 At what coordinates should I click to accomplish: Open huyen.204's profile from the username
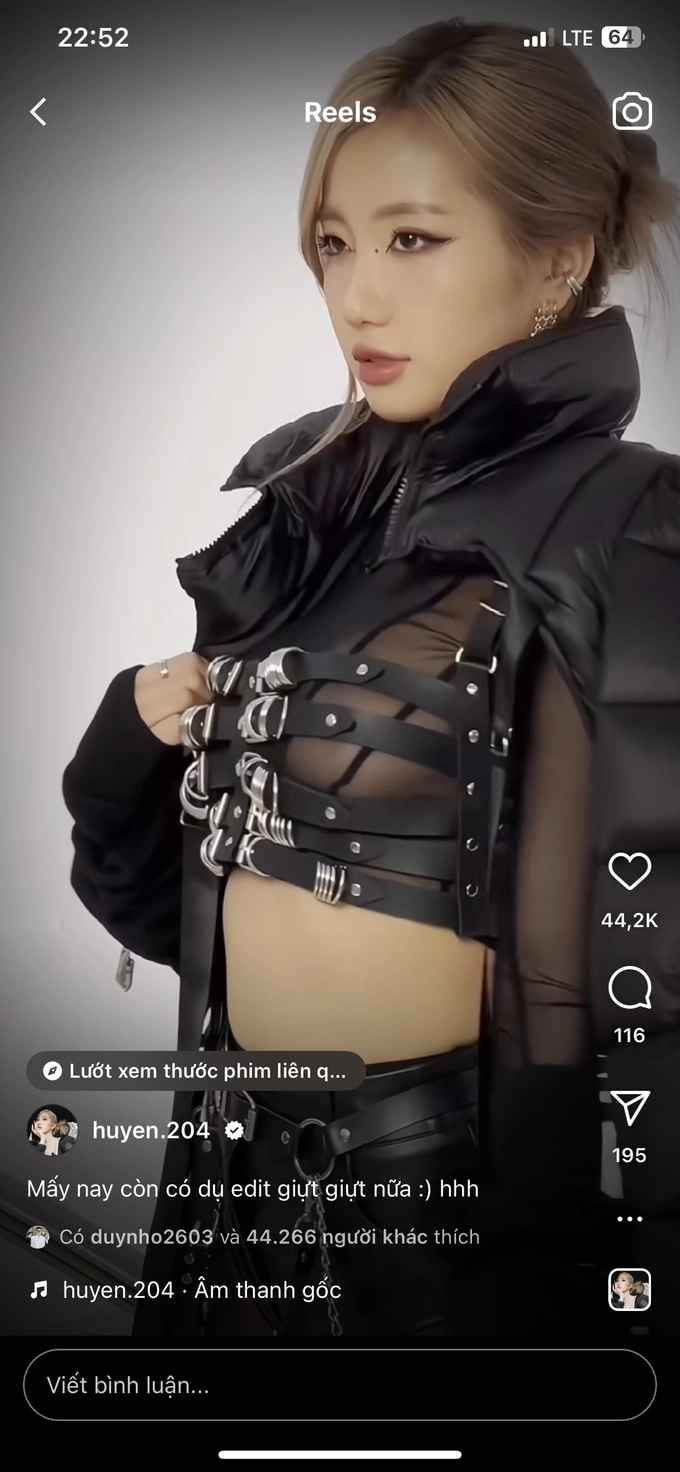click(151, 1130)
